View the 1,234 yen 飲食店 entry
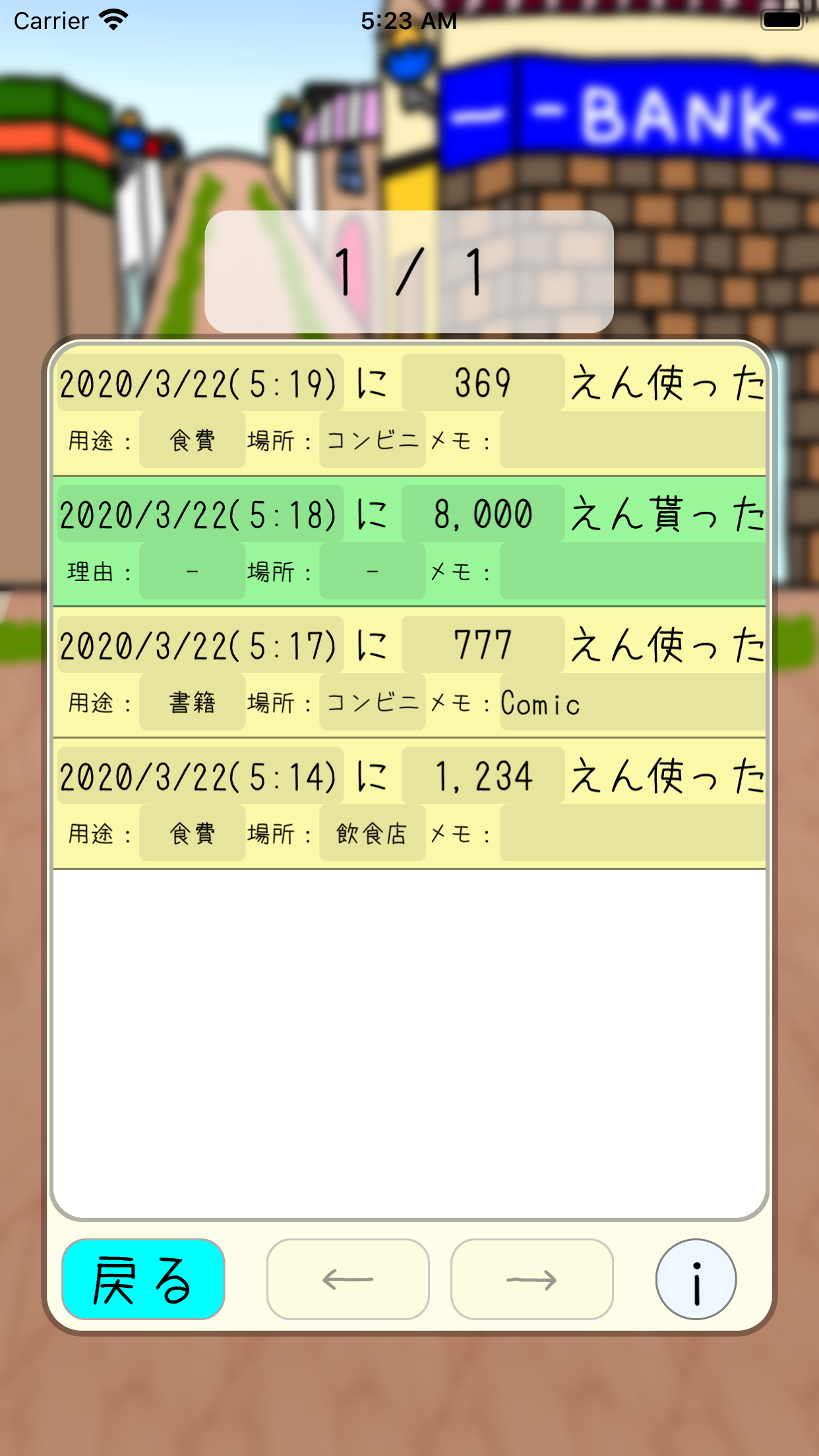The height and width of the screenshot is (1456, 819). tap(409, 803)
